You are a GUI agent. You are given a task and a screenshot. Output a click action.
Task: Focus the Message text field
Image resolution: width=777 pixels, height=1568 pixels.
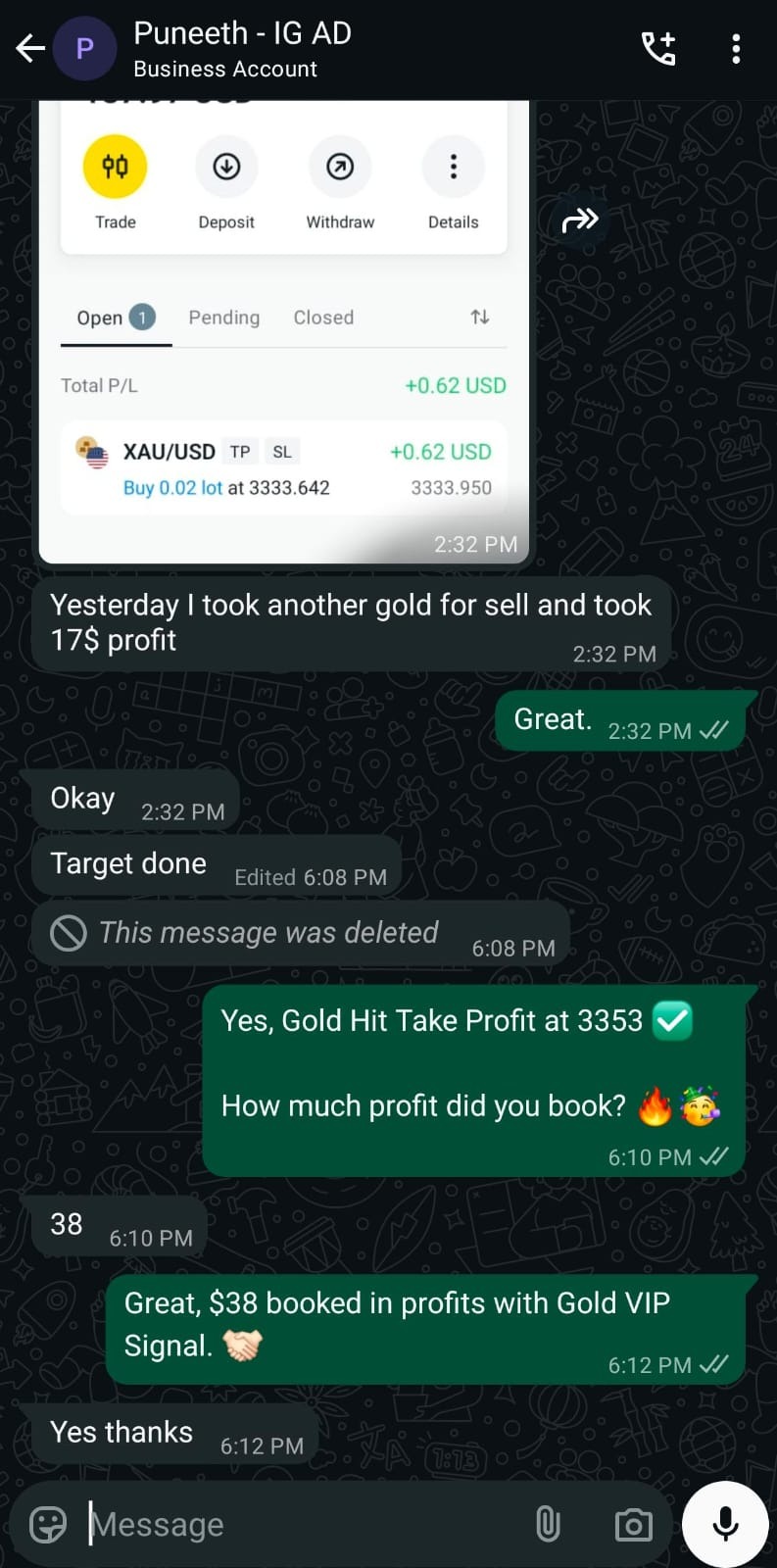pos(294,1525)
